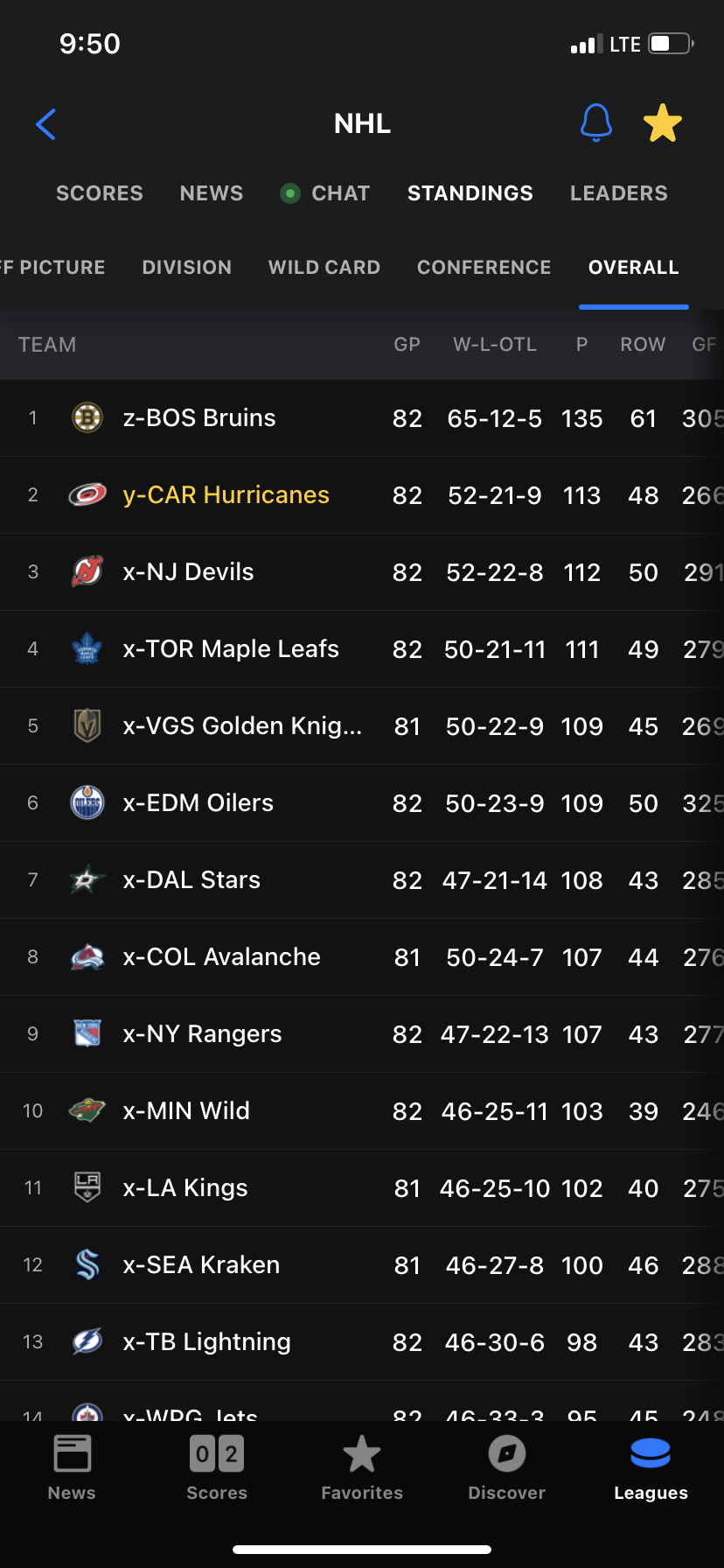Select the Division standings view
The image size is (724, 1568).
(x=187, y=268)
